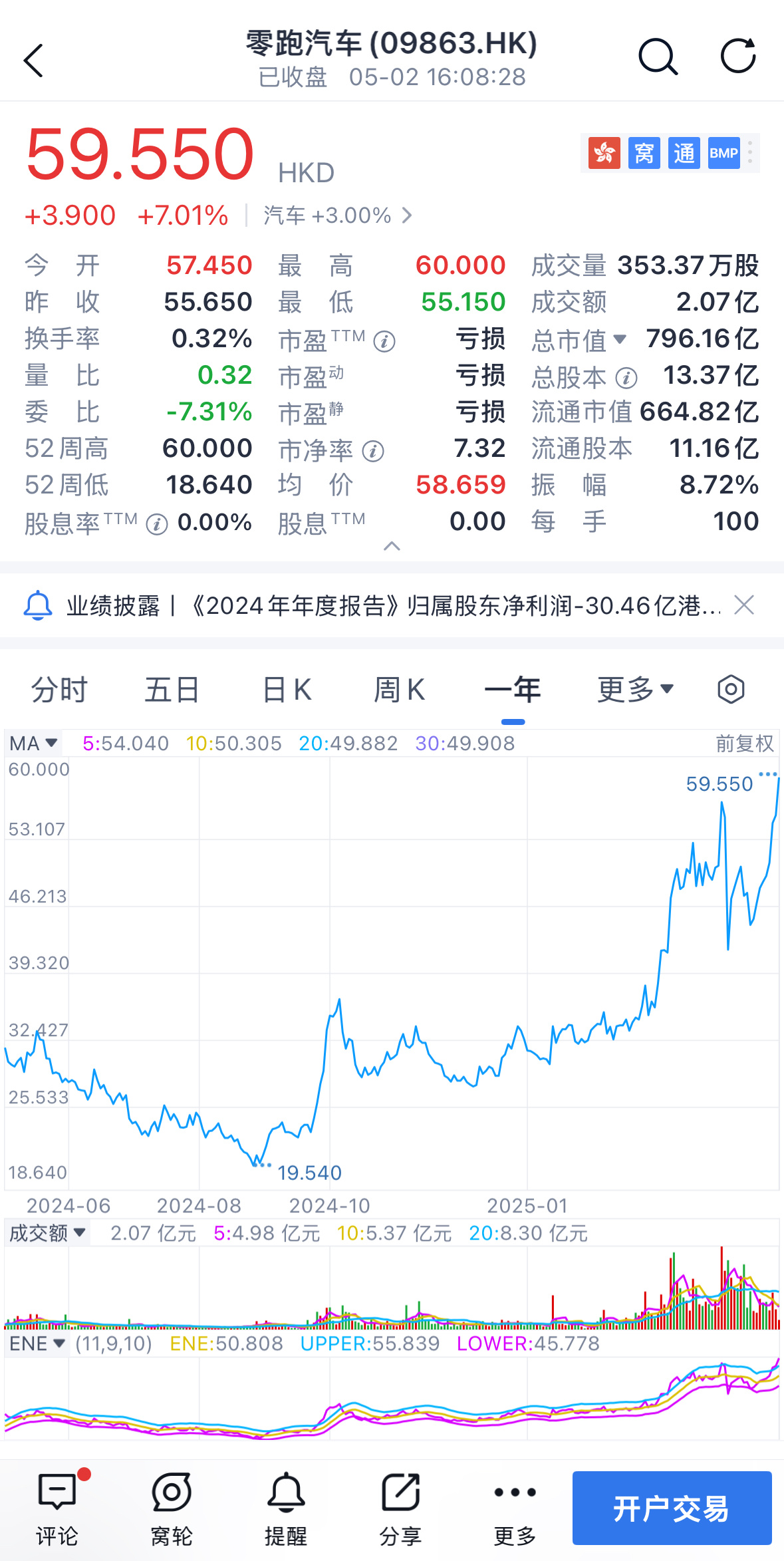Viewport: 784px width, 1561px height.
Task: Select the 日K chart tab
Action: (x=287, y=690)
